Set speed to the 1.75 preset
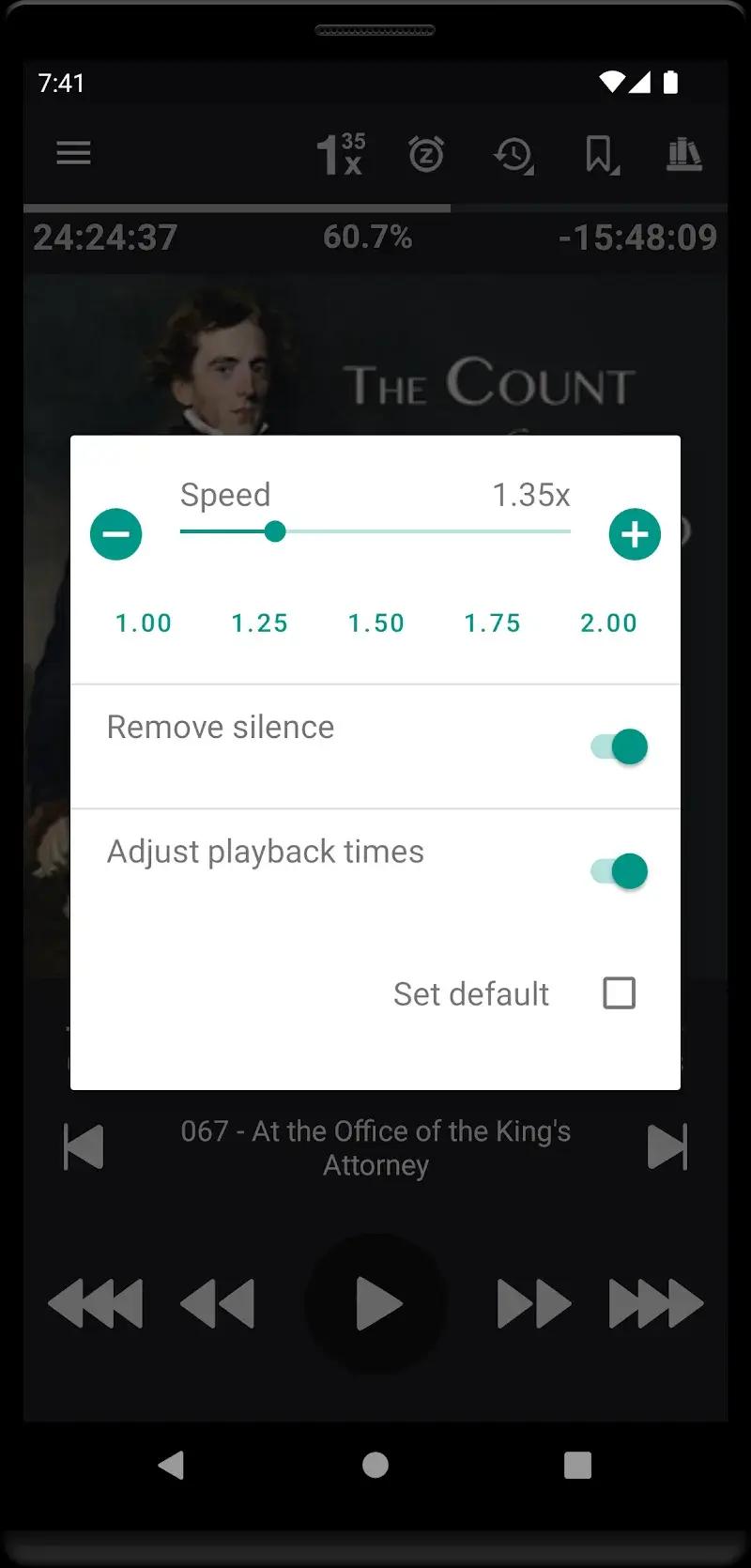Image resolution: width=751 pixels, height=1568 pixels. click(493, 623)
